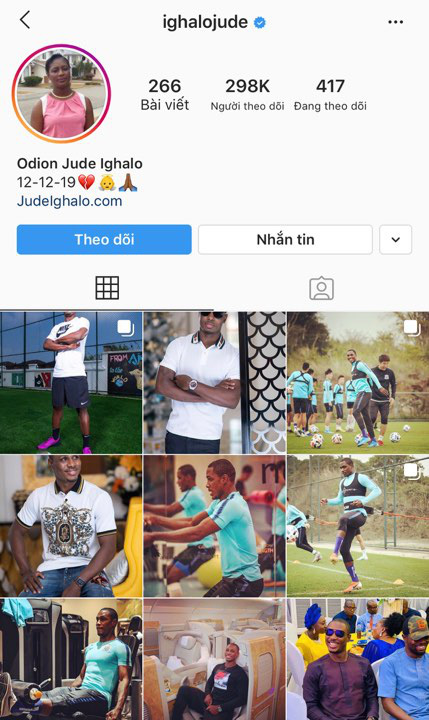The width and height of the screenshot is (429, 720).
Task: Open the embellished white shirt seated post
Action: coord(71,526)
